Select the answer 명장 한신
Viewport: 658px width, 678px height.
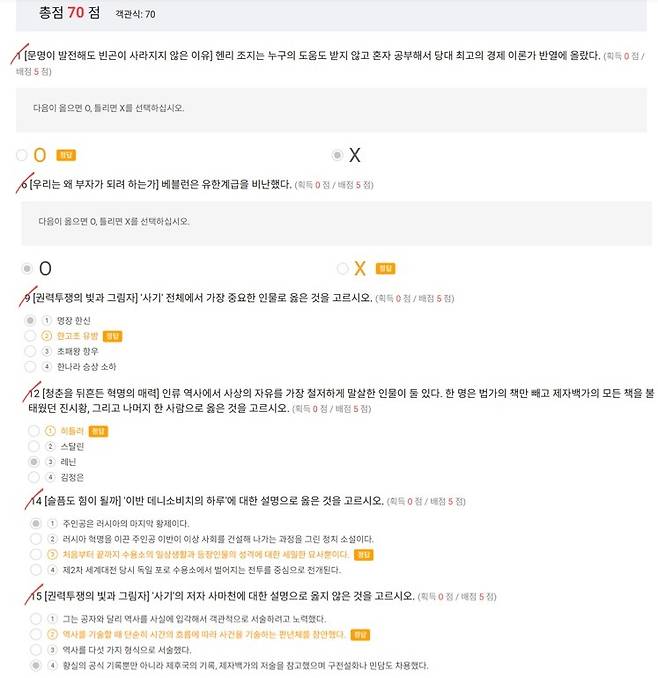point(31,320)
